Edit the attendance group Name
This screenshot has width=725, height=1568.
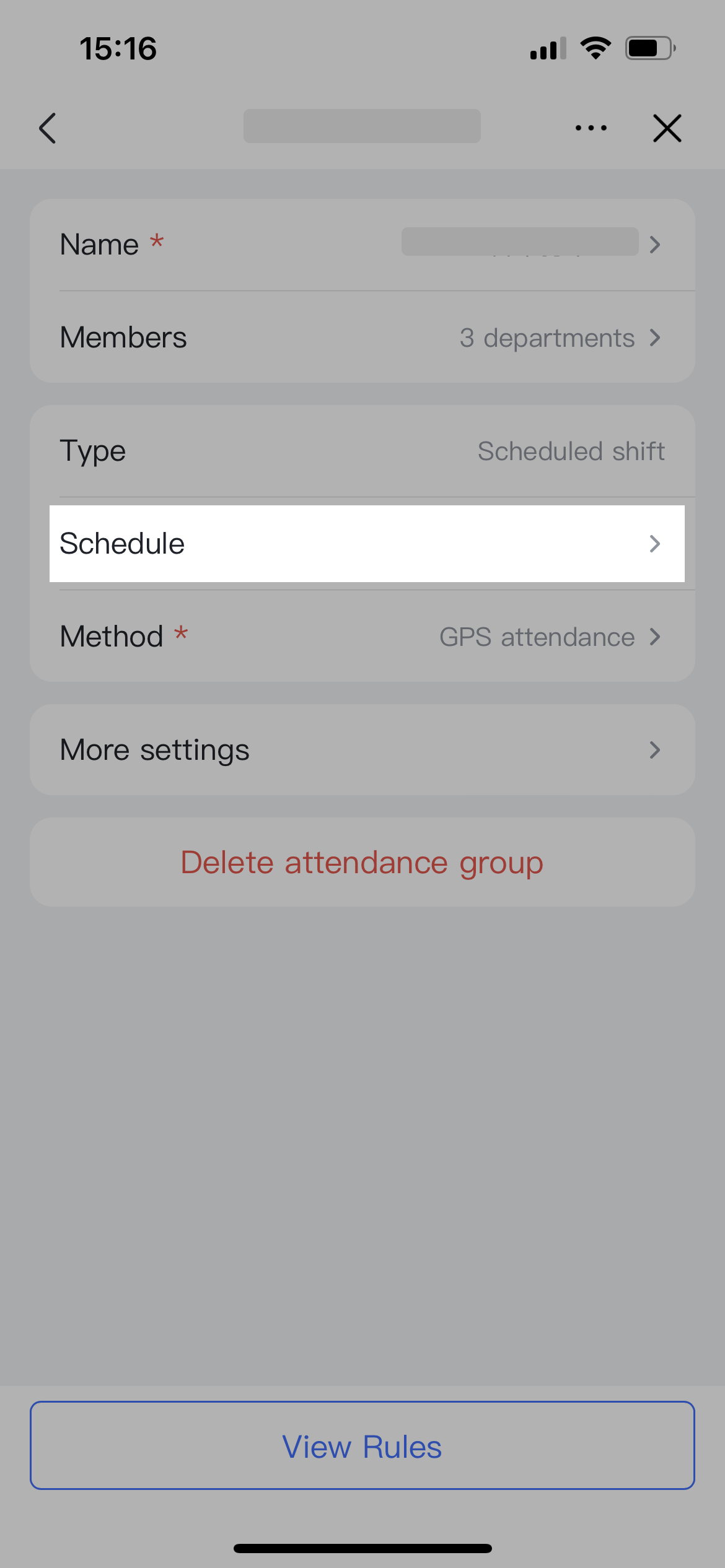362,244
